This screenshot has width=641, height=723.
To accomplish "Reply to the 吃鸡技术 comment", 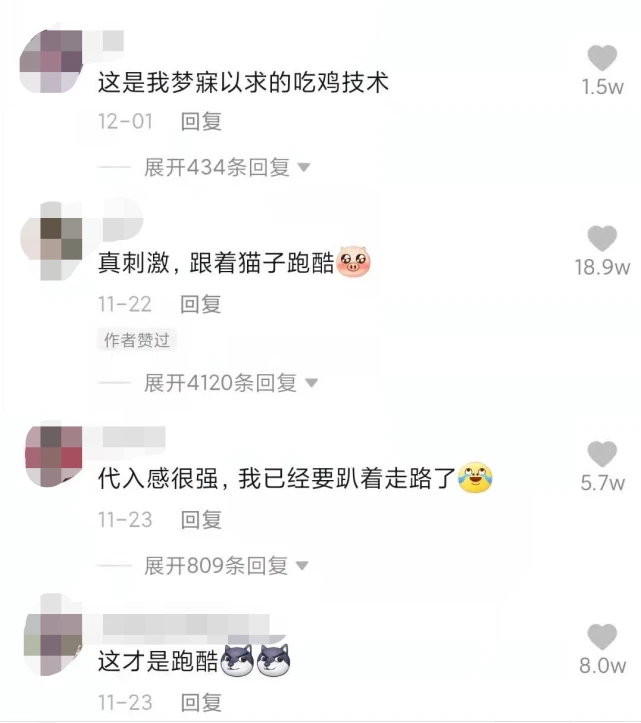I will pos(200,122).
